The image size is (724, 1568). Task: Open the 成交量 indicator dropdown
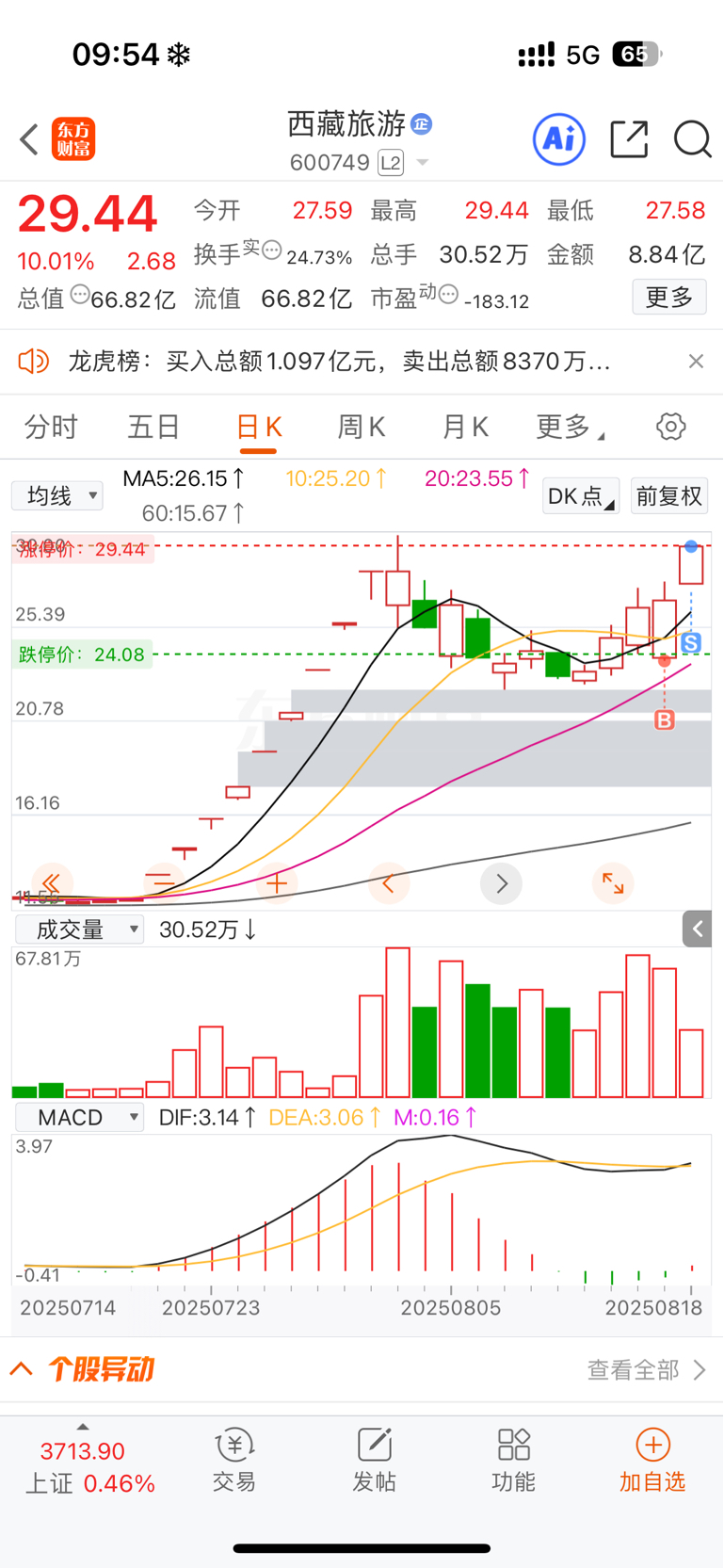80,929
